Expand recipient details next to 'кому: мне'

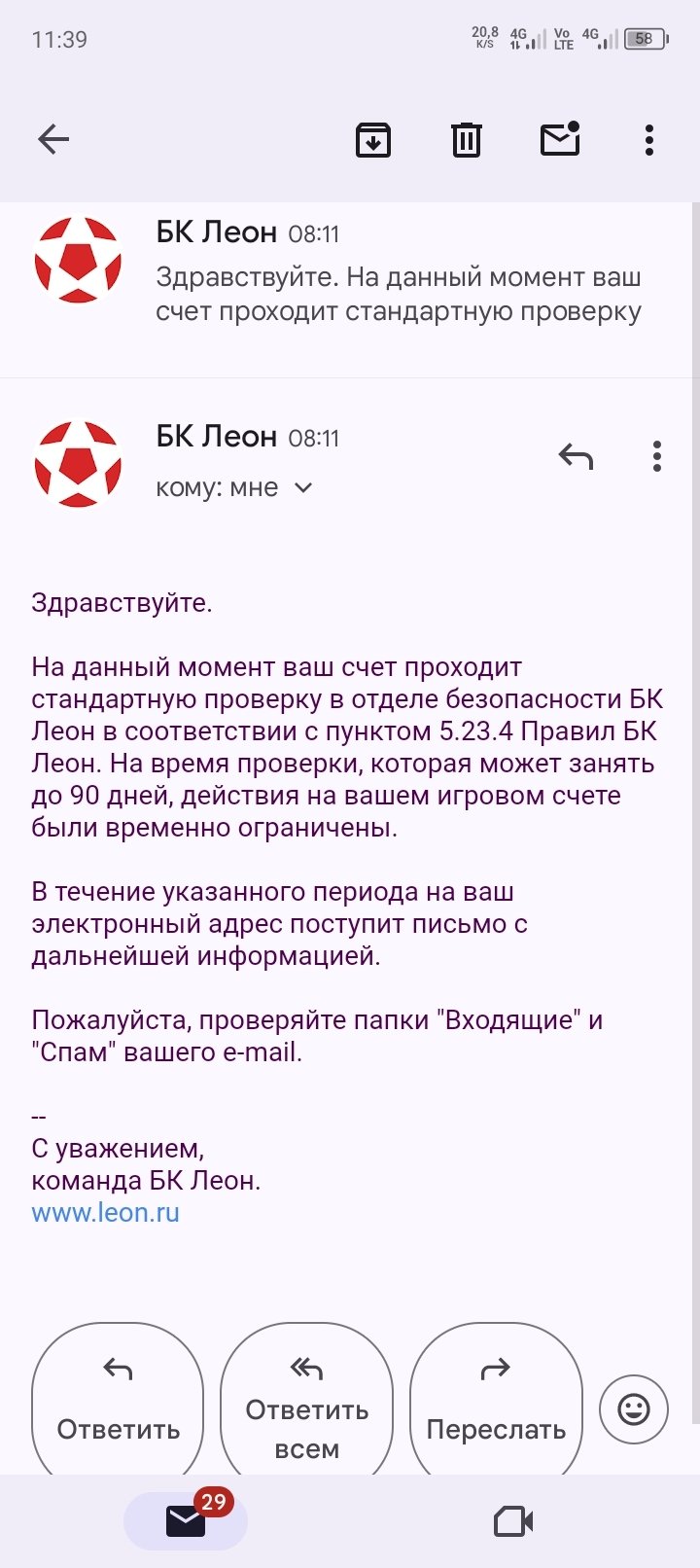click(303, 487)
